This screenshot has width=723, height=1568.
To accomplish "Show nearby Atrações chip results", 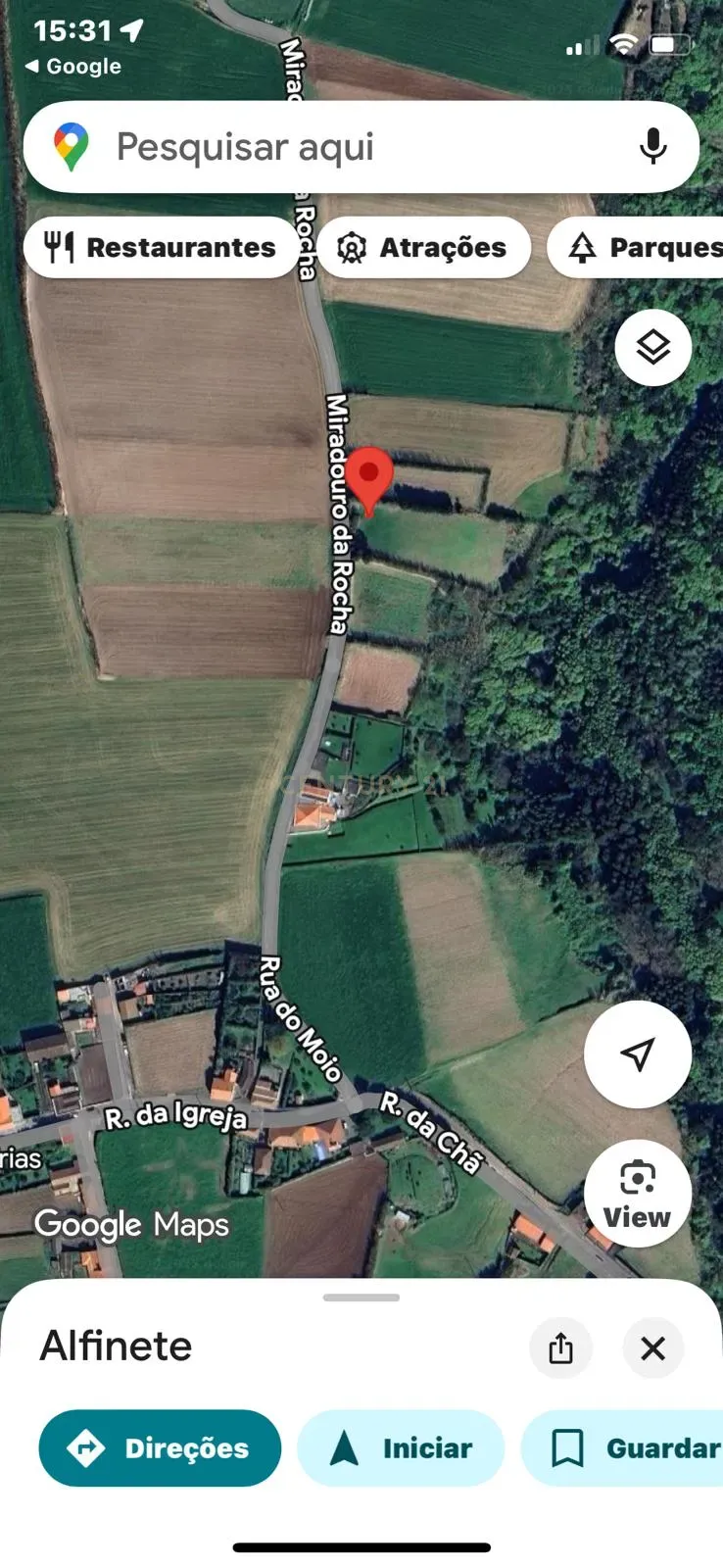I will click(423, 248).
